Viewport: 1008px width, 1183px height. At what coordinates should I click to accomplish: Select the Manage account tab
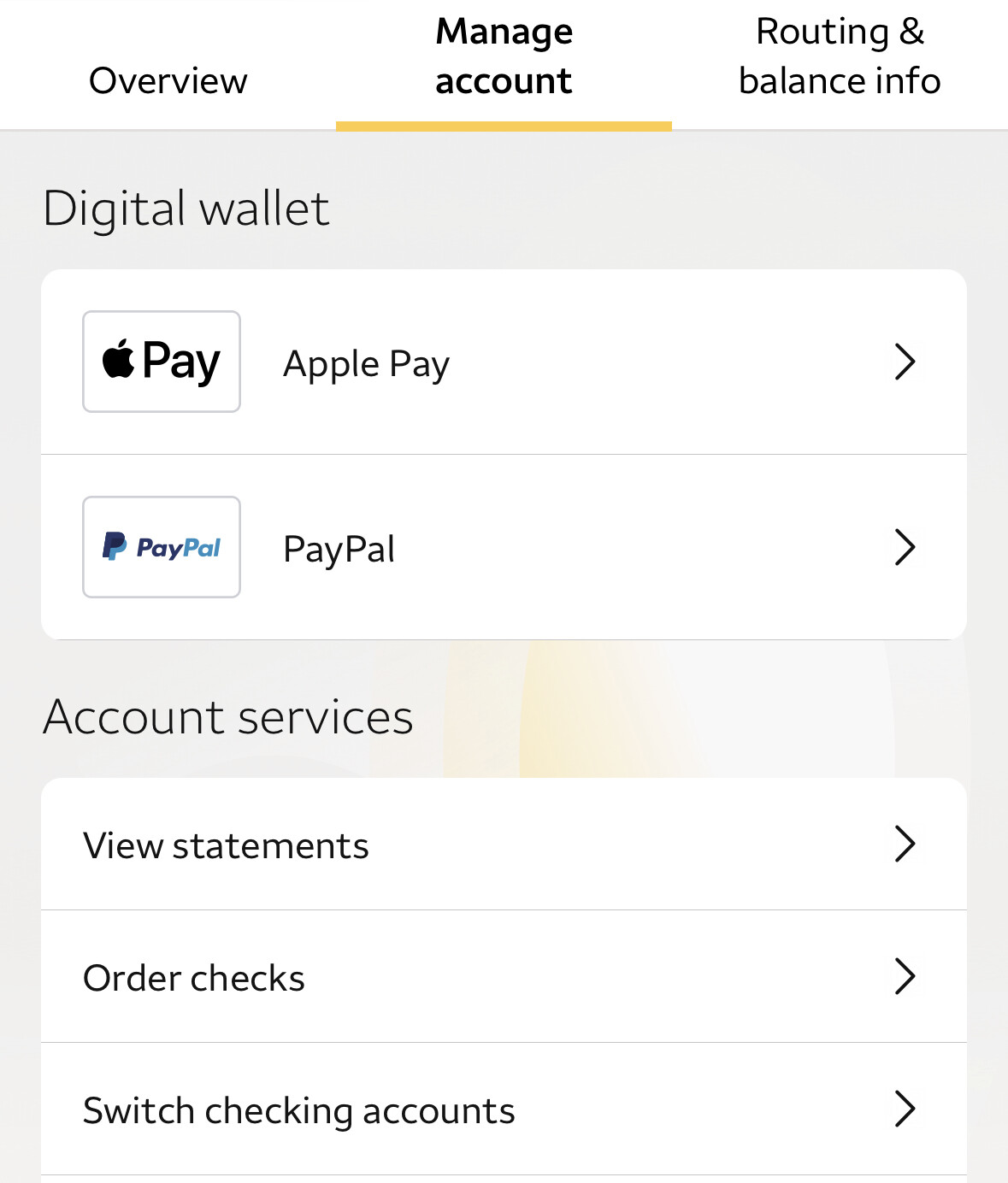click(x=504, y=57)
